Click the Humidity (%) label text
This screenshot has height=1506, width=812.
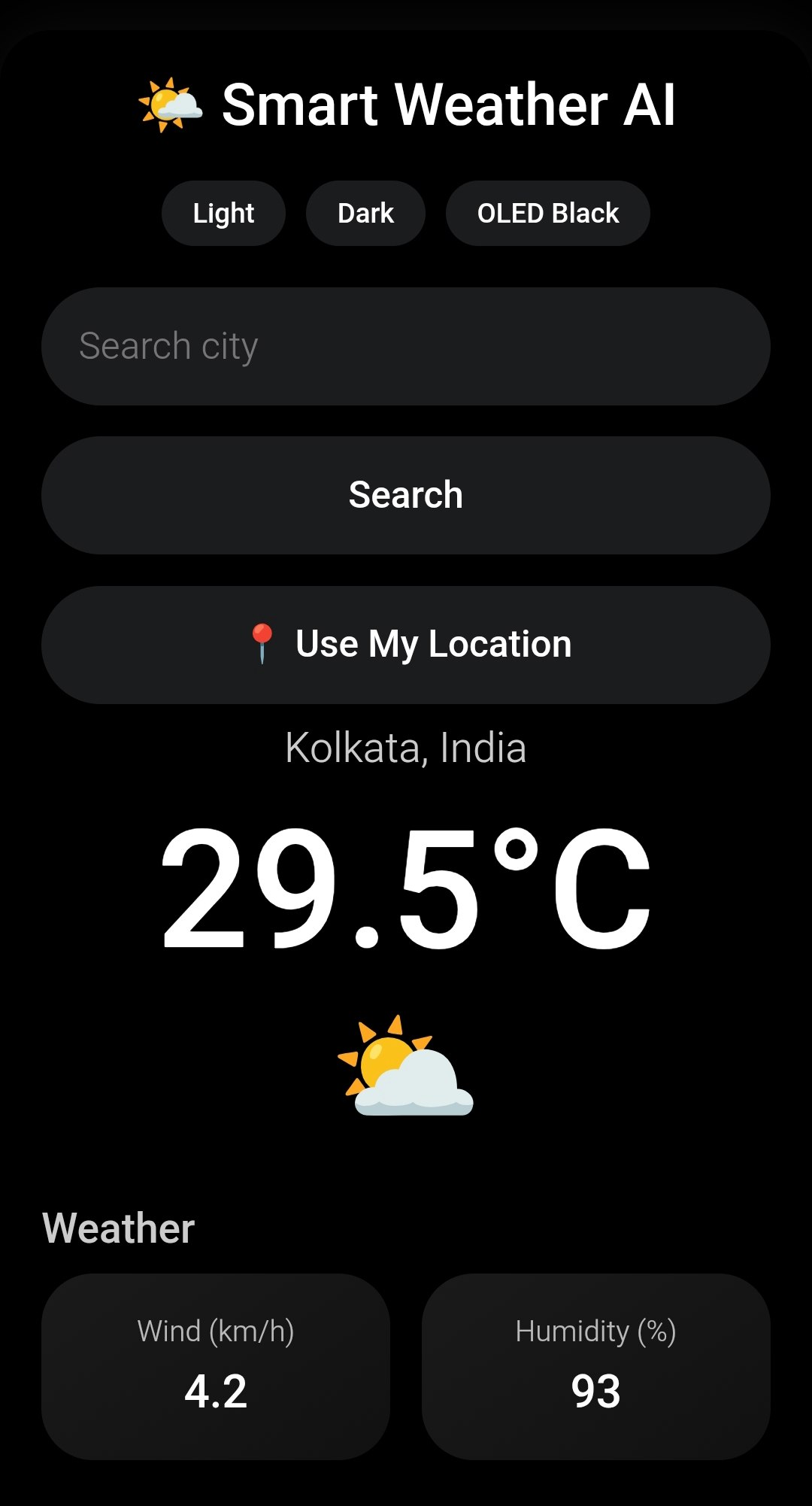(x=596, y=1331)
